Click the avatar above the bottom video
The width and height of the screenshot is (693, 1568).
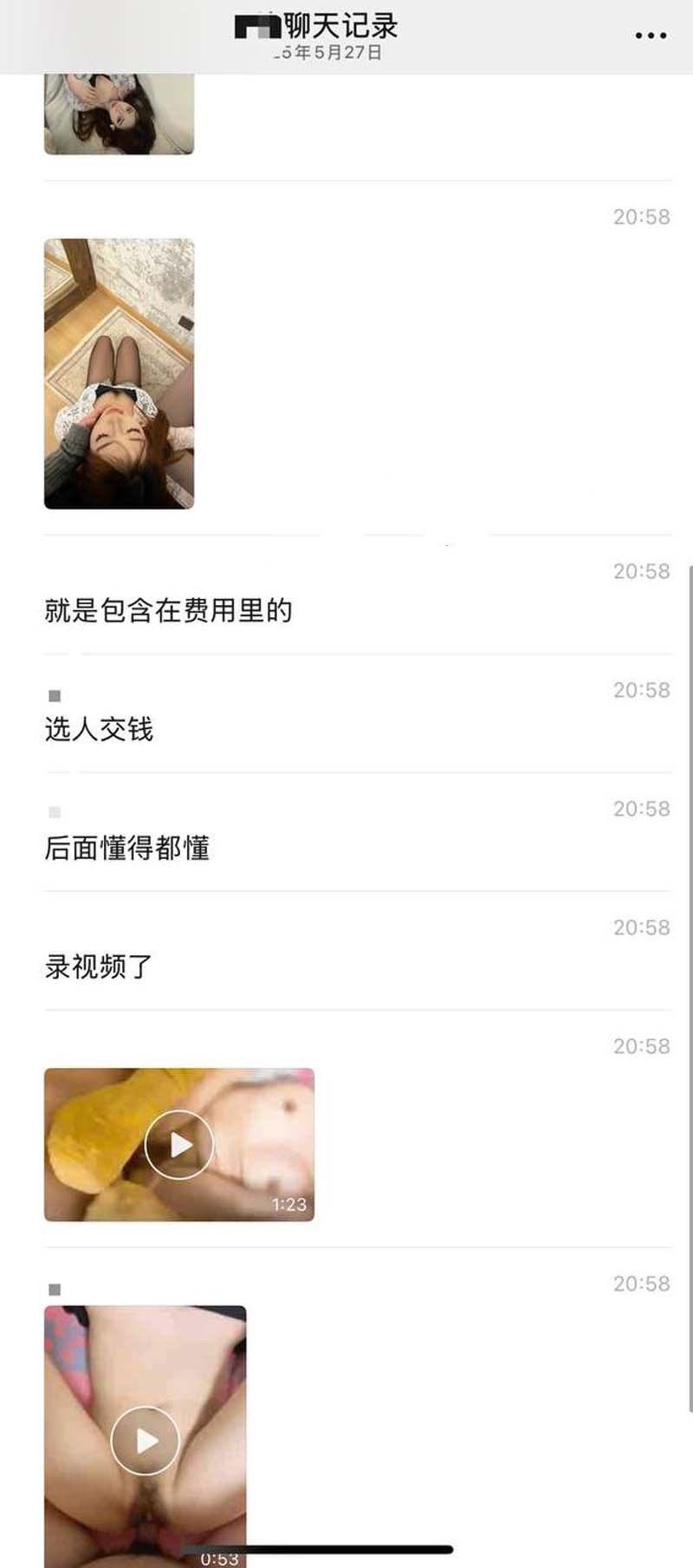[54, 1291]
